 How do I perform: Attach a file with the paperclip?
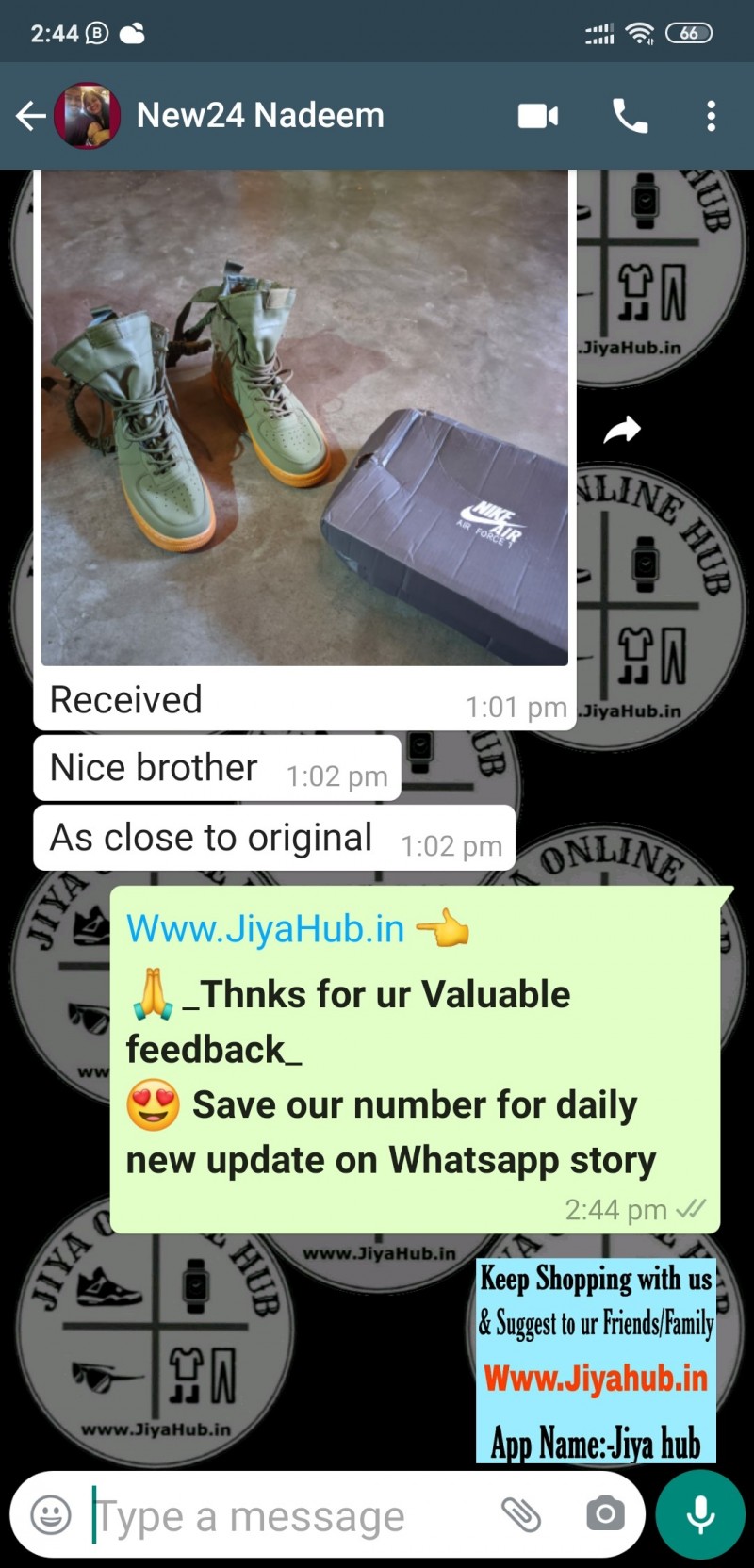[x=520, y=1514]
